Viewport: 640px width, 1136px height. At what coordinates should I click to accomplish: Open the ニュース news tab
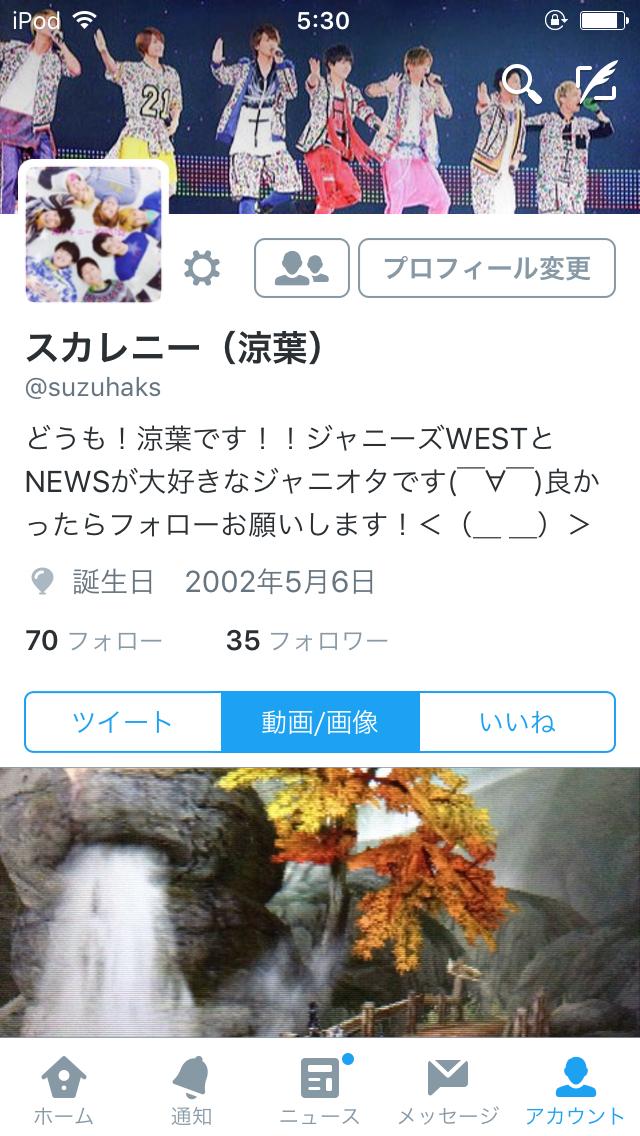click(320, 1090)
